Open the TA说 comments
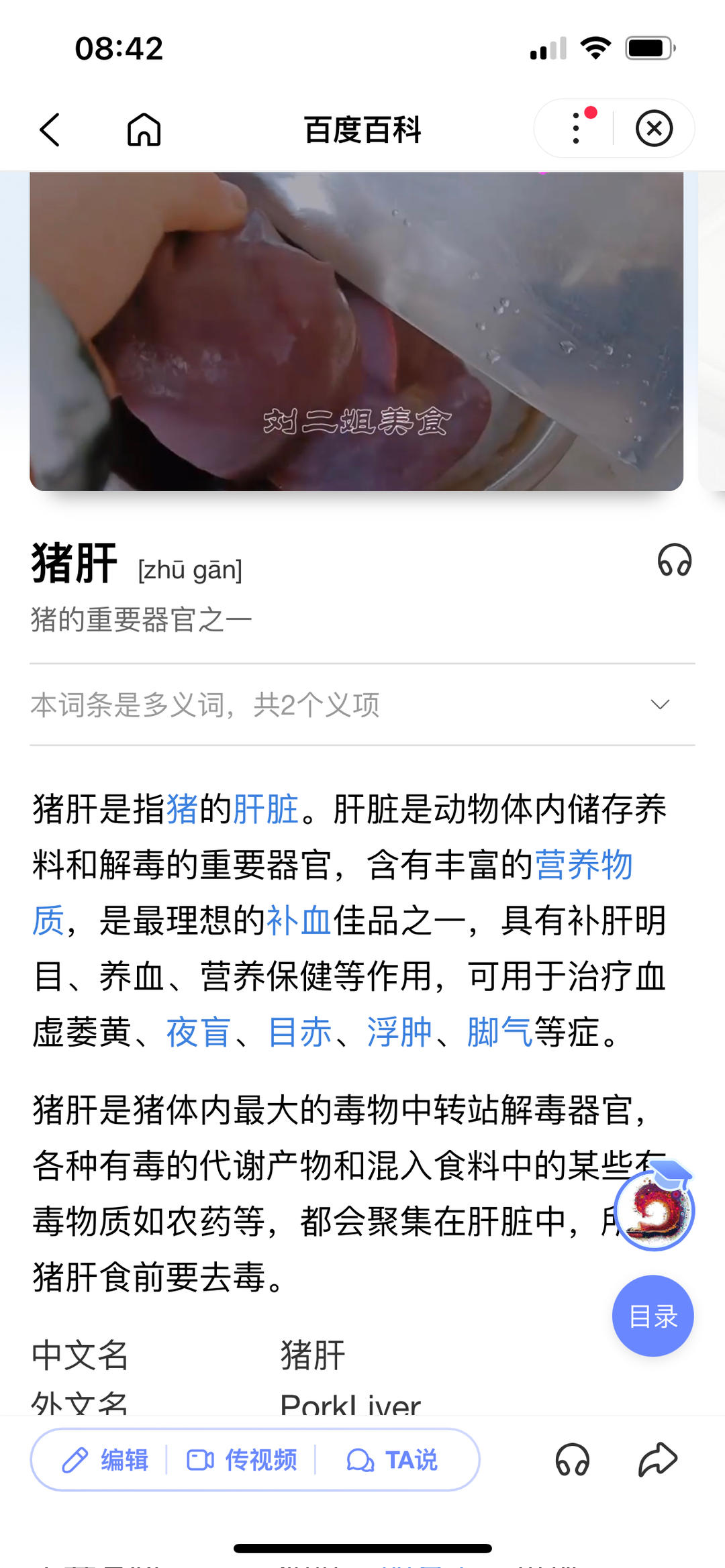Screen dimensions: 725x1568 [392, 1460]
